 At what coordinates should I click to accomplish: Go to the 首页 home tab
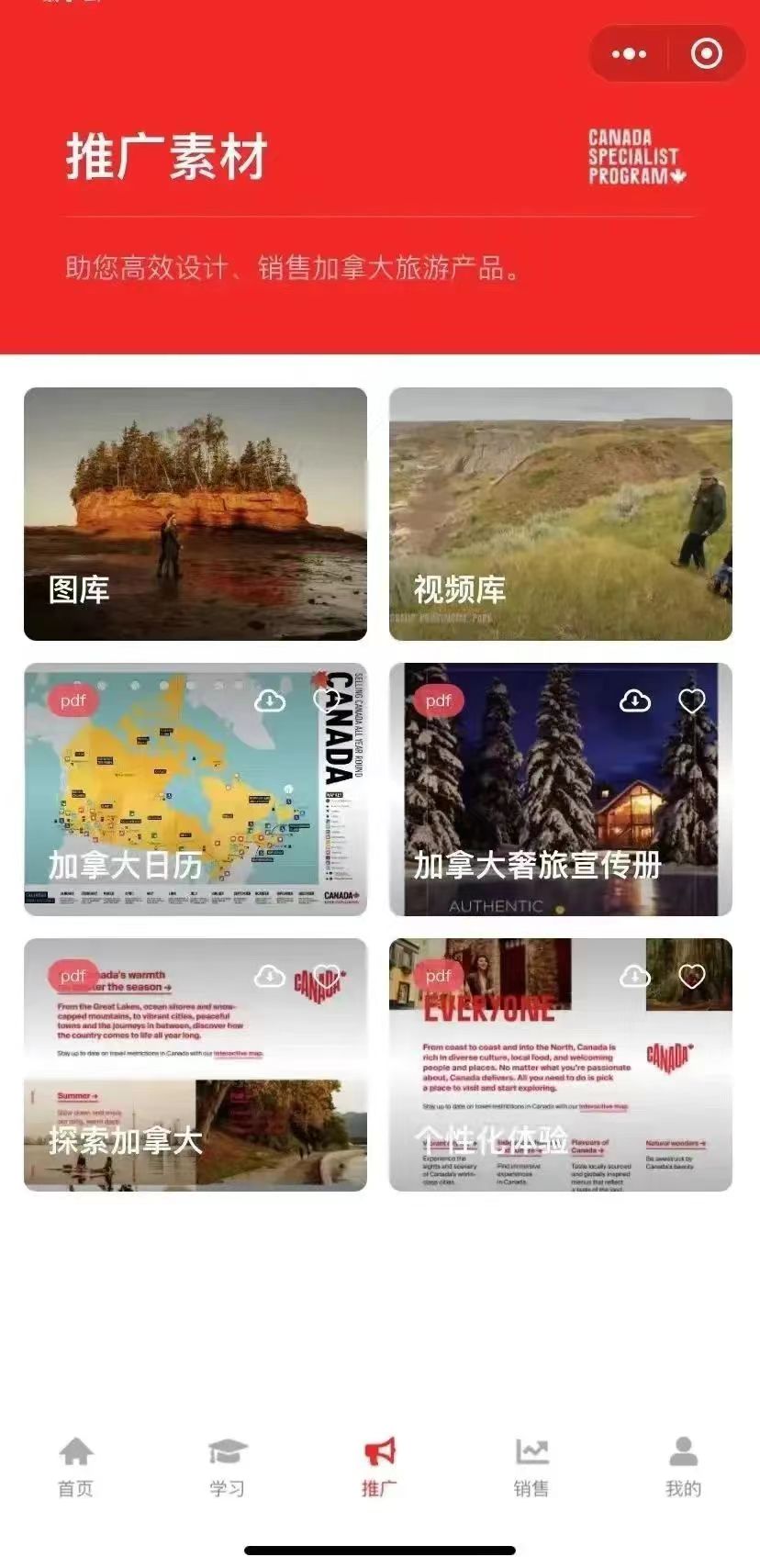click(x=75, y=1467)
